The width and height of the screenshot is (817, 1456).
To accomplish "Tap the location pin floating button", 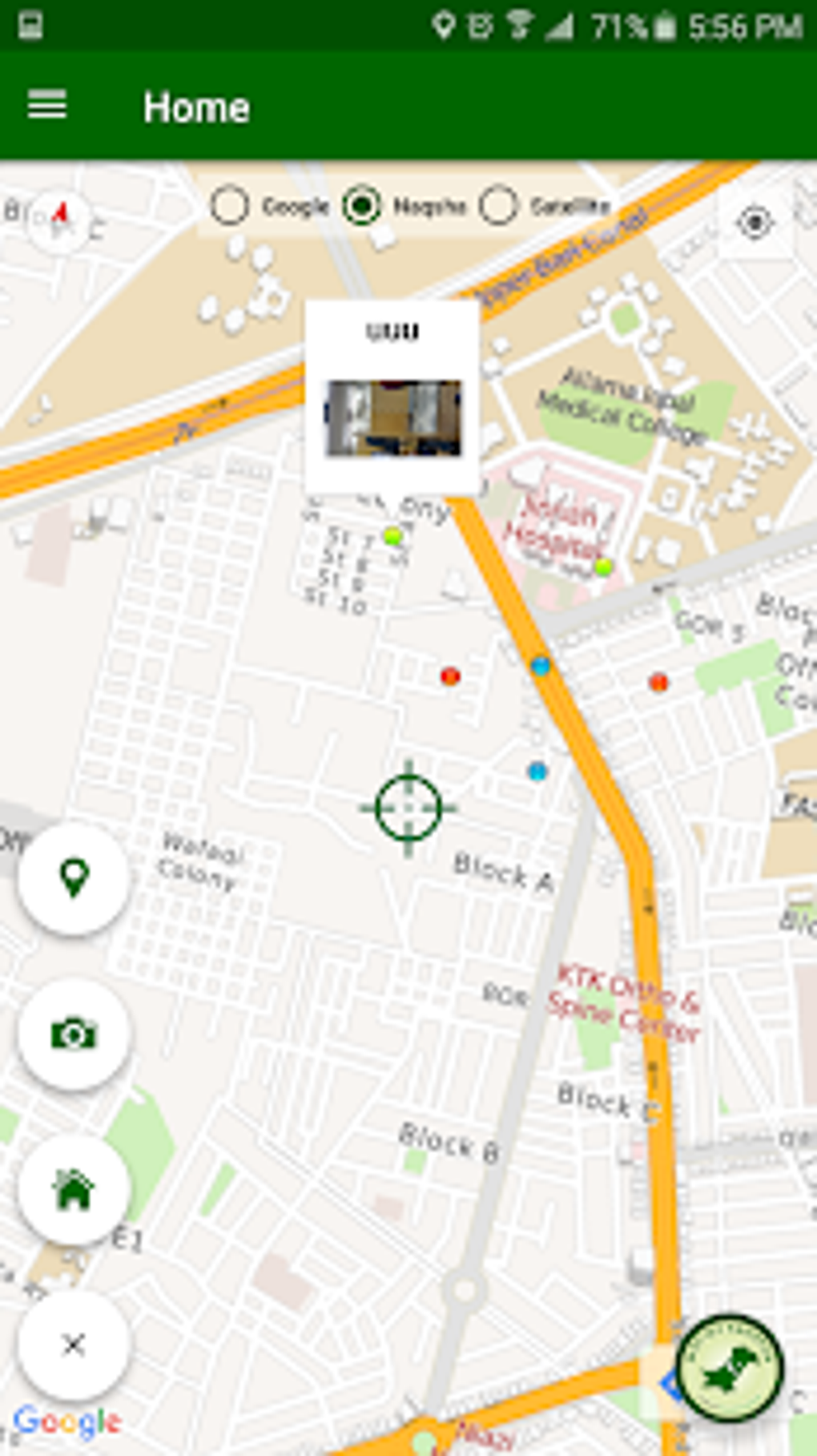I will coord(74,877).
